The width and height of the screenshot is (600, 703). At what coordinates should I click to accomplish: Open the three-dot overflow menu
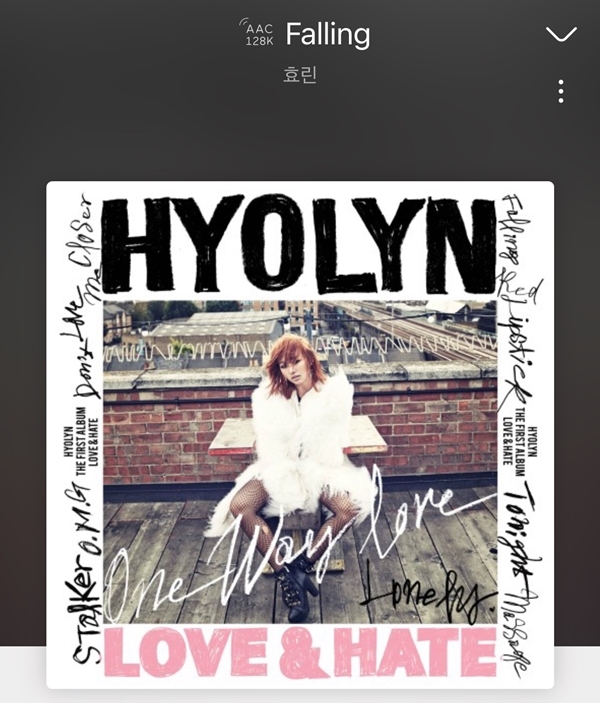point(561,91)
